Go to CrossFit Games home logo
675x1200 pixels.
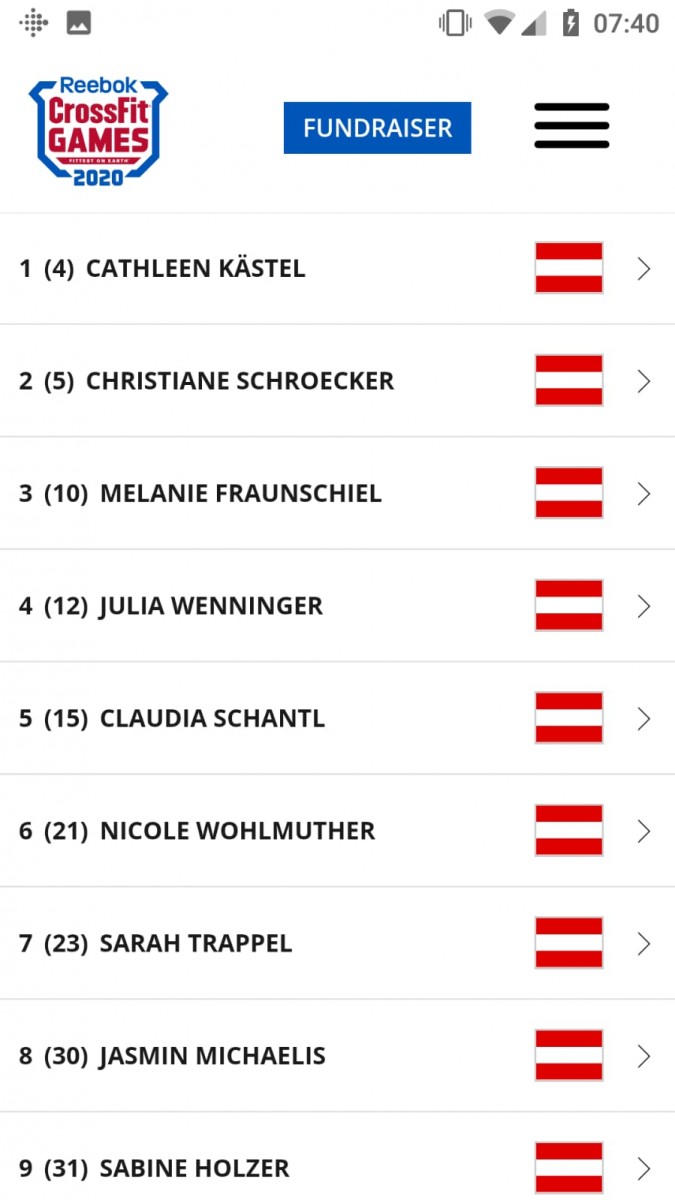97,131
